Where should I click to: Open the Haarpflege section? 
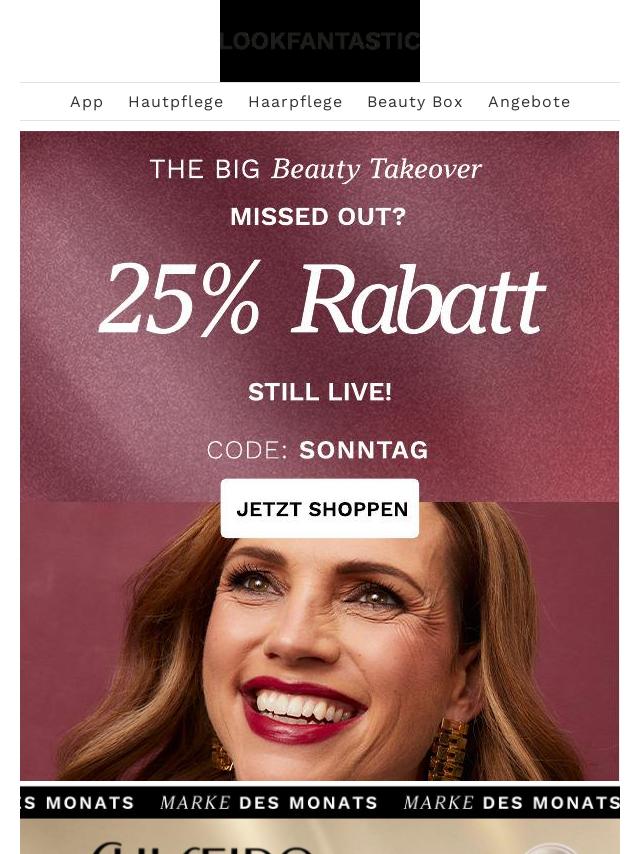click(x=295, y=102)
